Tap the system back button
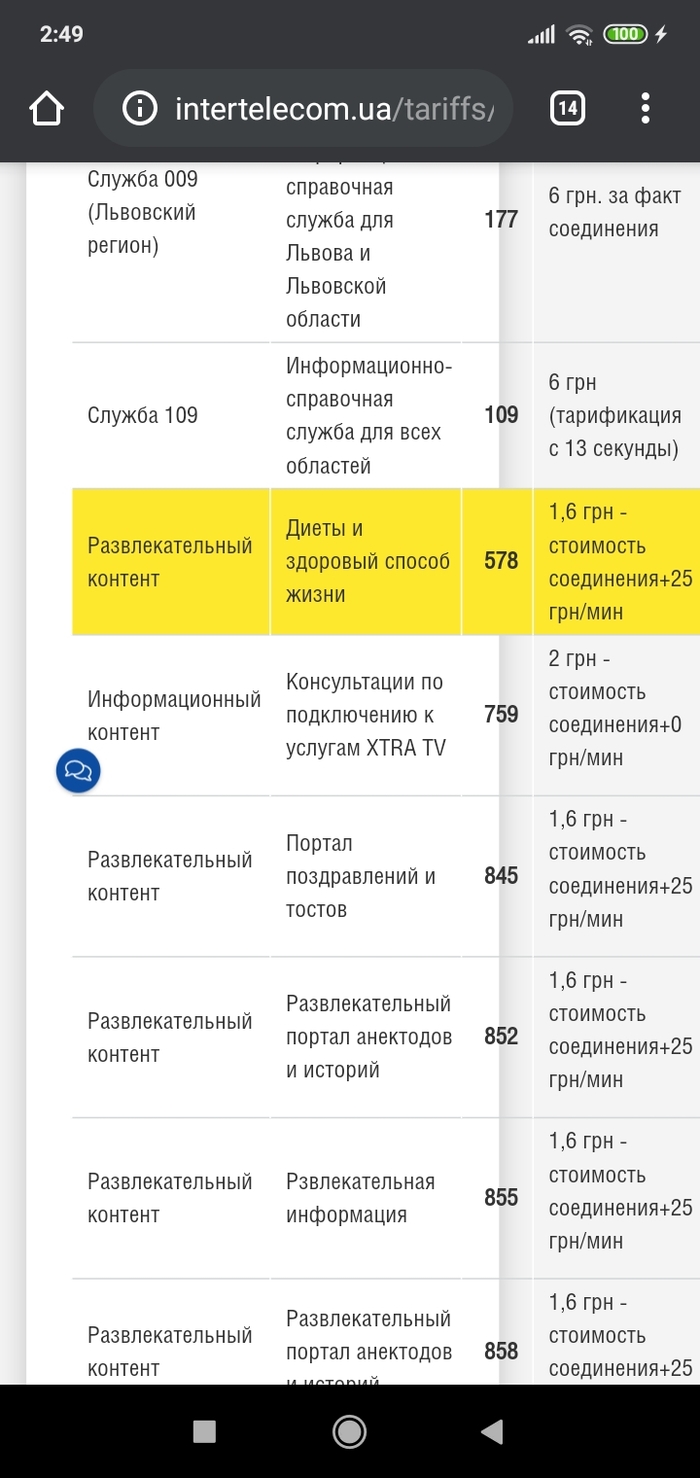This screenshot has height=1478, width=700. coord(492,1432)
